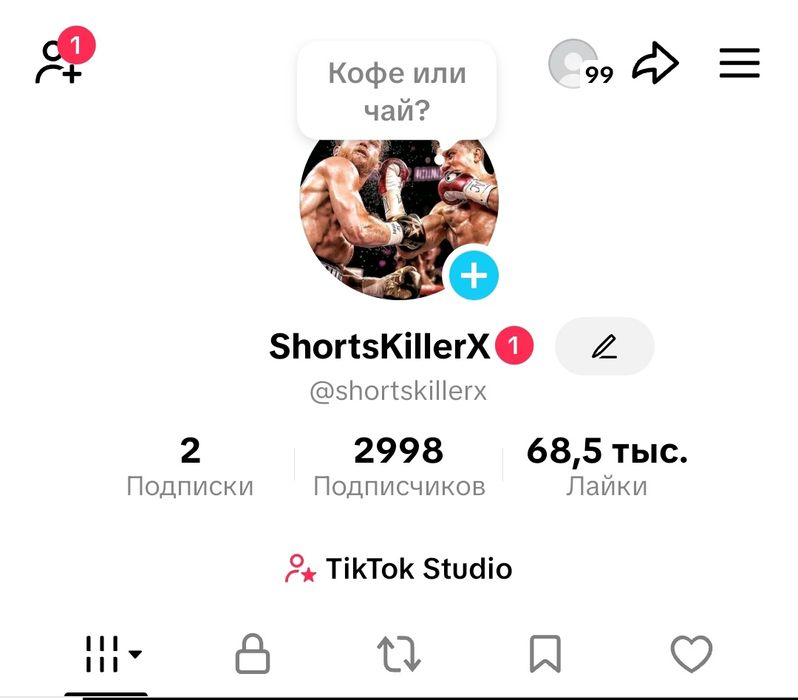
Task: Open the add friends icon
Action: 58,62
